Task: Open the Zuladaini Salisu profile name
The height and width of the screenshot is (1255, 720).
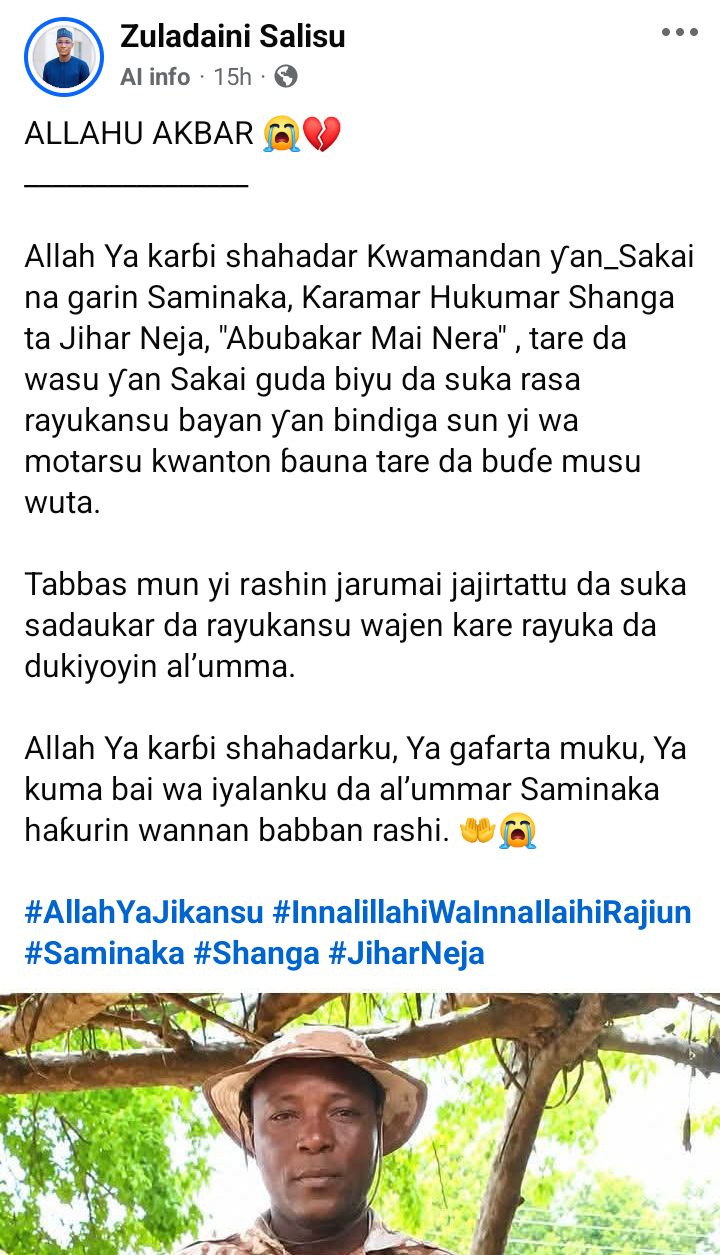Action: (x=233, y=37)
